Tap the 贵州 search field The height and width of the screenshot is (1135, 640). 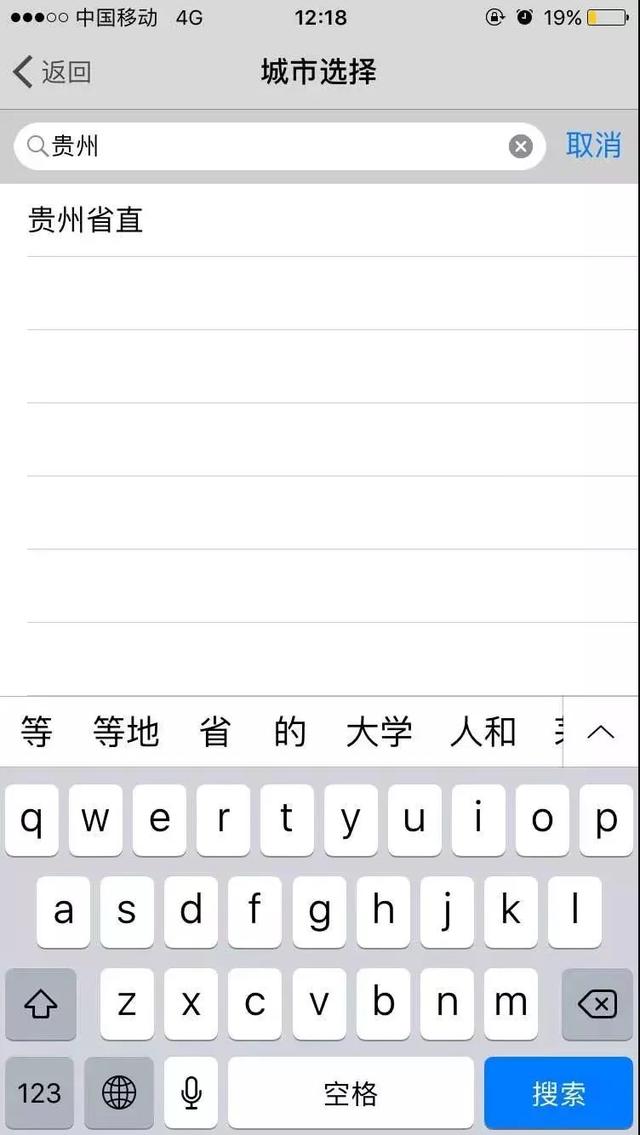(x=279, y=147)
